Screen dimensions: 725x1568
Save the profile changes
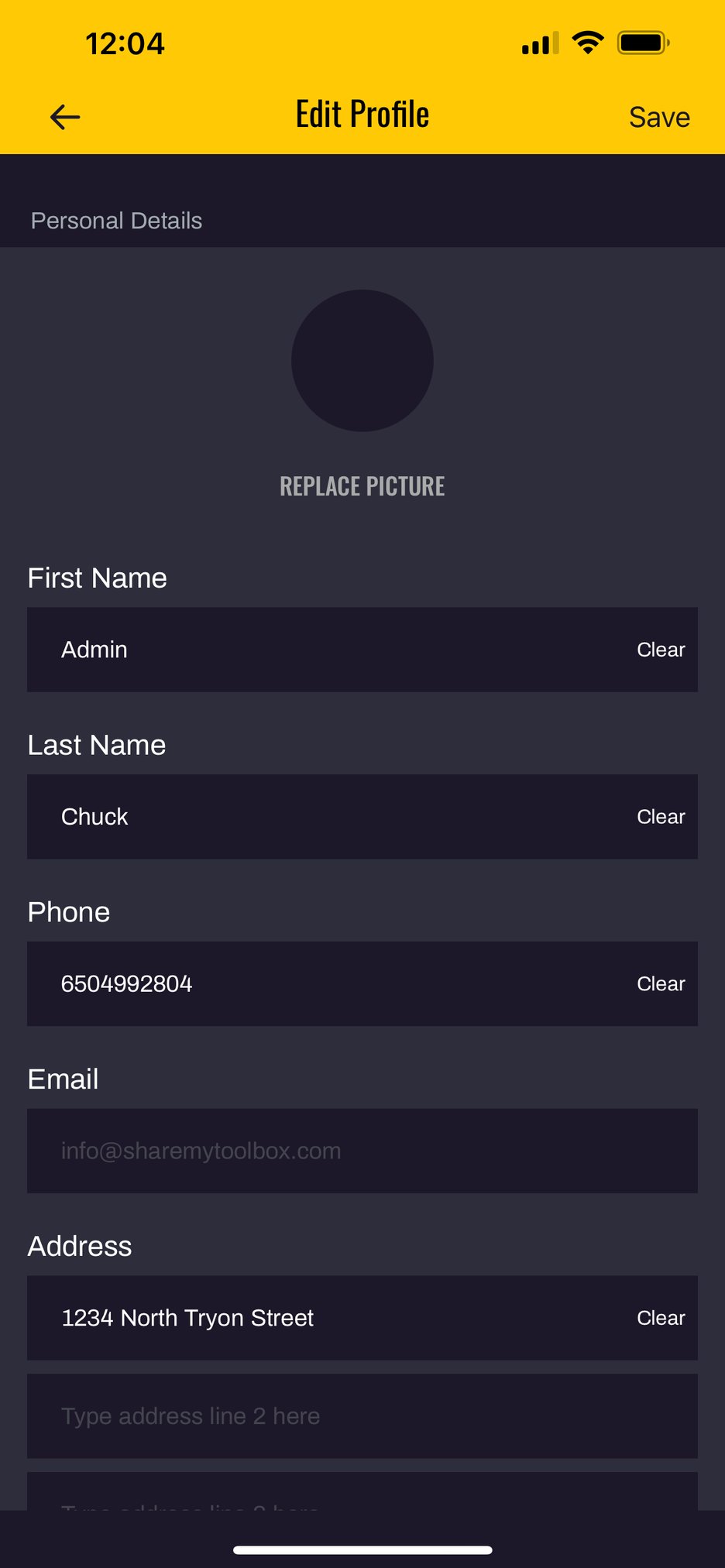click(659, 116)
